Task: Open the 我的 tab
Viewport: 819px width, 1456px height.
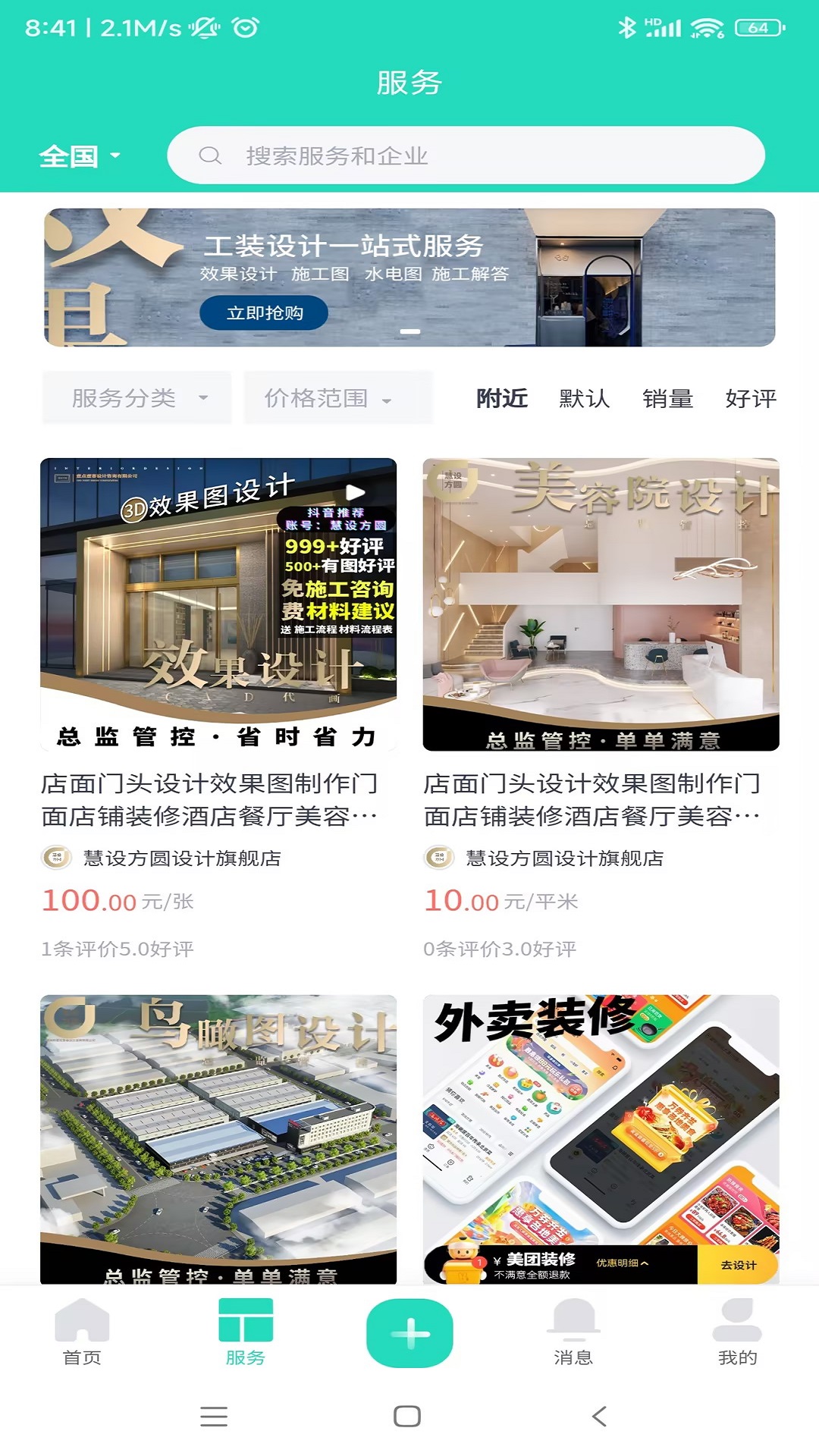Action: point(737,1332)
